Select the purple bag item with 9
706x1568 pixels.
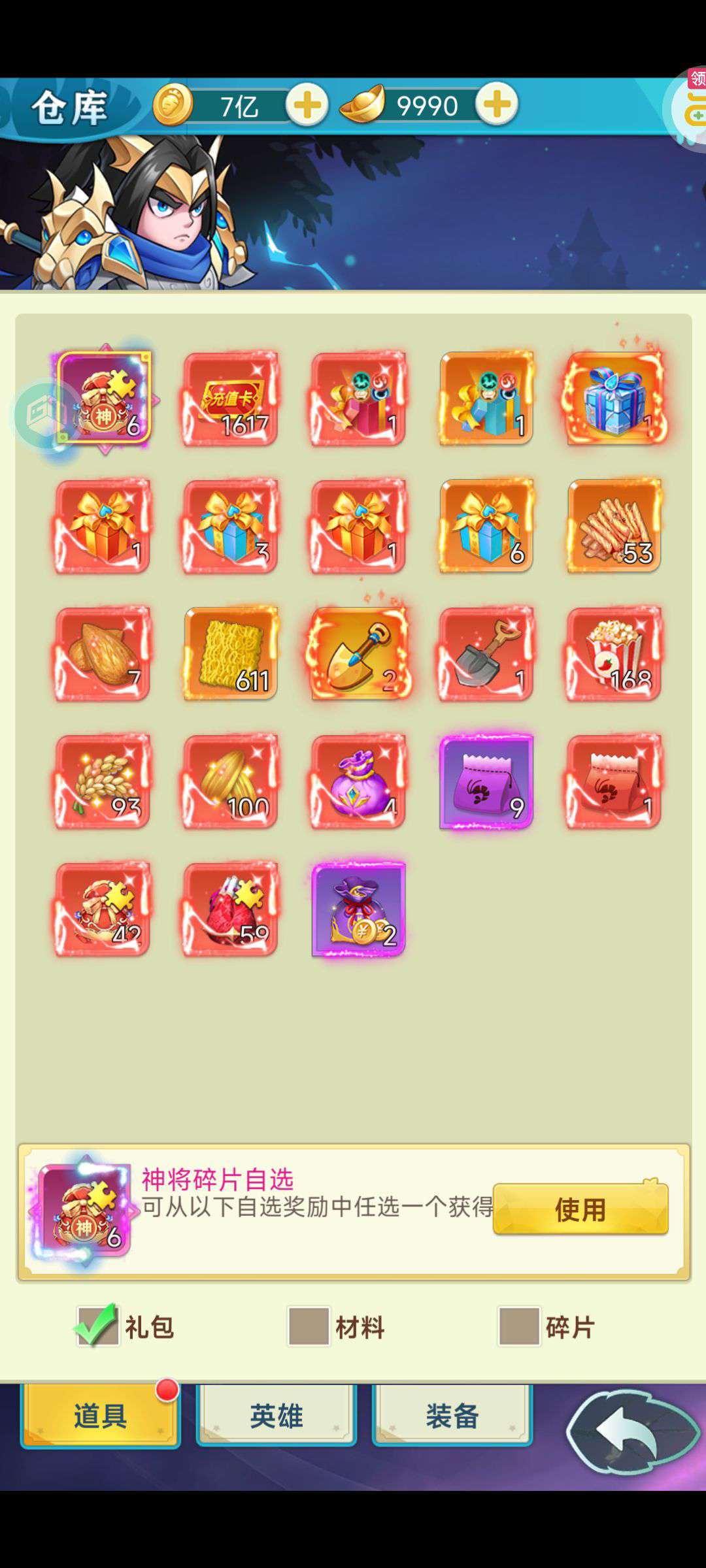click(x=486, y=781)
